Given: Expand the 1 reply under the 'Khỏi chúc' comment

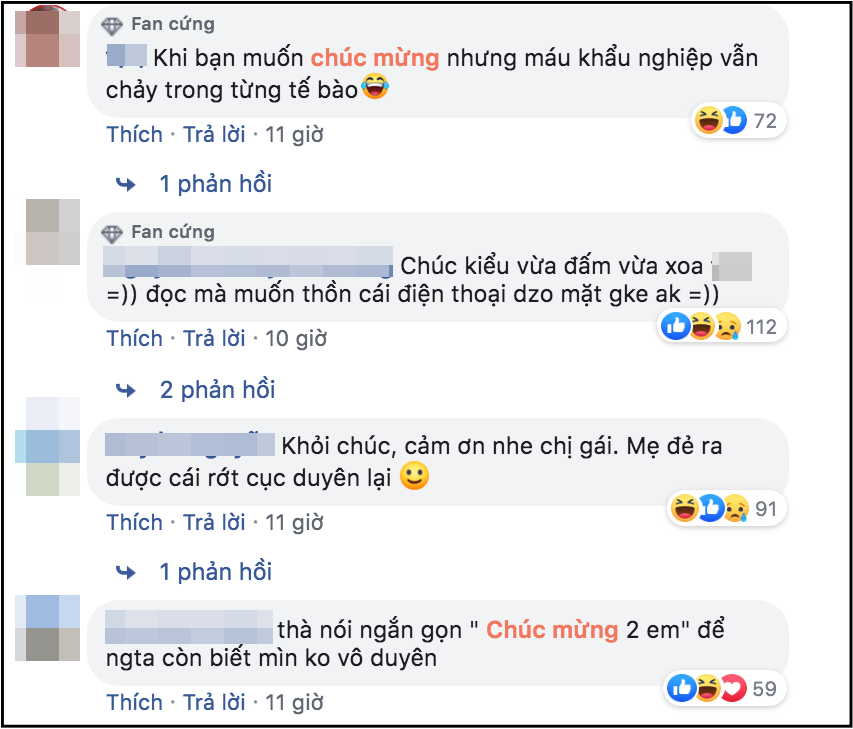Looking at the screenshot, I should (x=214, y=572).
